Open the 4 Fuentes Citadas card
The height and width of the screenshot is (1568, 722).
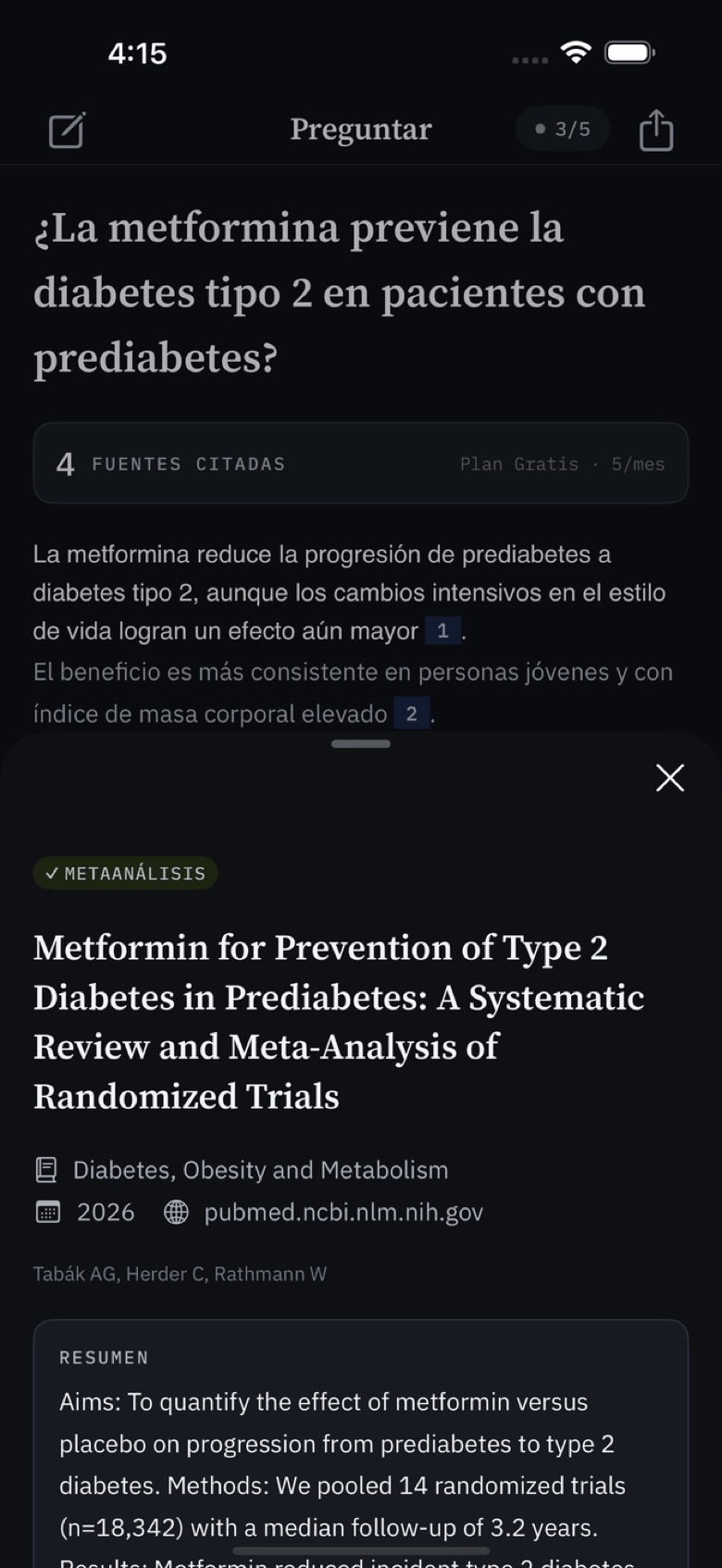[x=361, y=463]
